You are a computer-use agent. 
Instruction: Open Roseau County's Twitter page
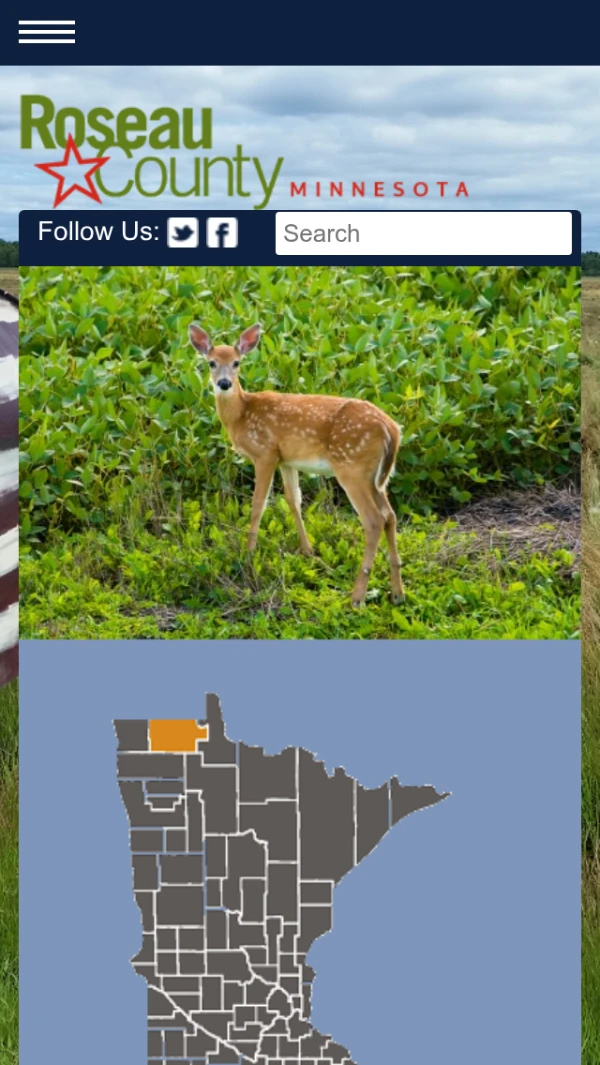pyautogui.click(x=182, y=233)
